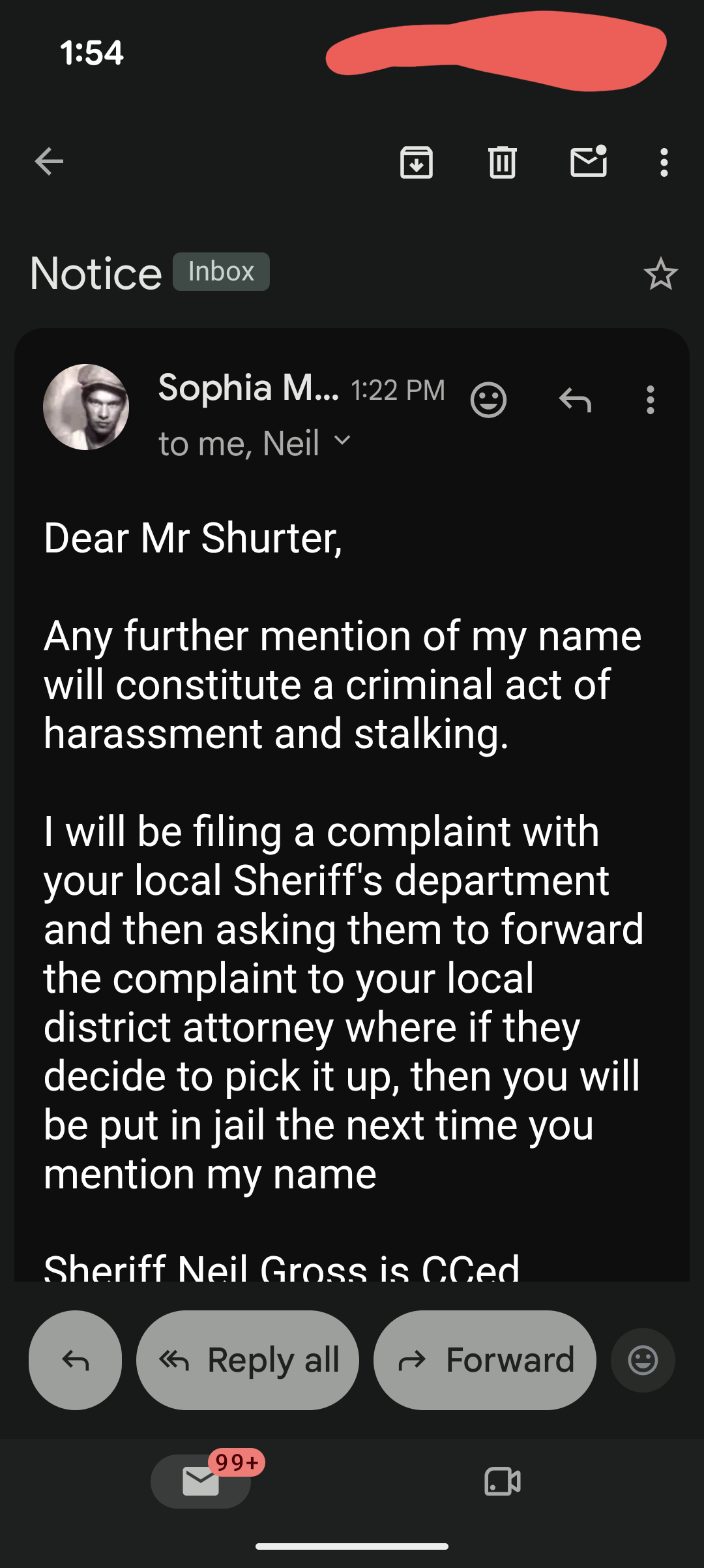The width and height of the screenshot is (704, 1568).
Task: Go back to the inbox list
Action: [49, 162]
